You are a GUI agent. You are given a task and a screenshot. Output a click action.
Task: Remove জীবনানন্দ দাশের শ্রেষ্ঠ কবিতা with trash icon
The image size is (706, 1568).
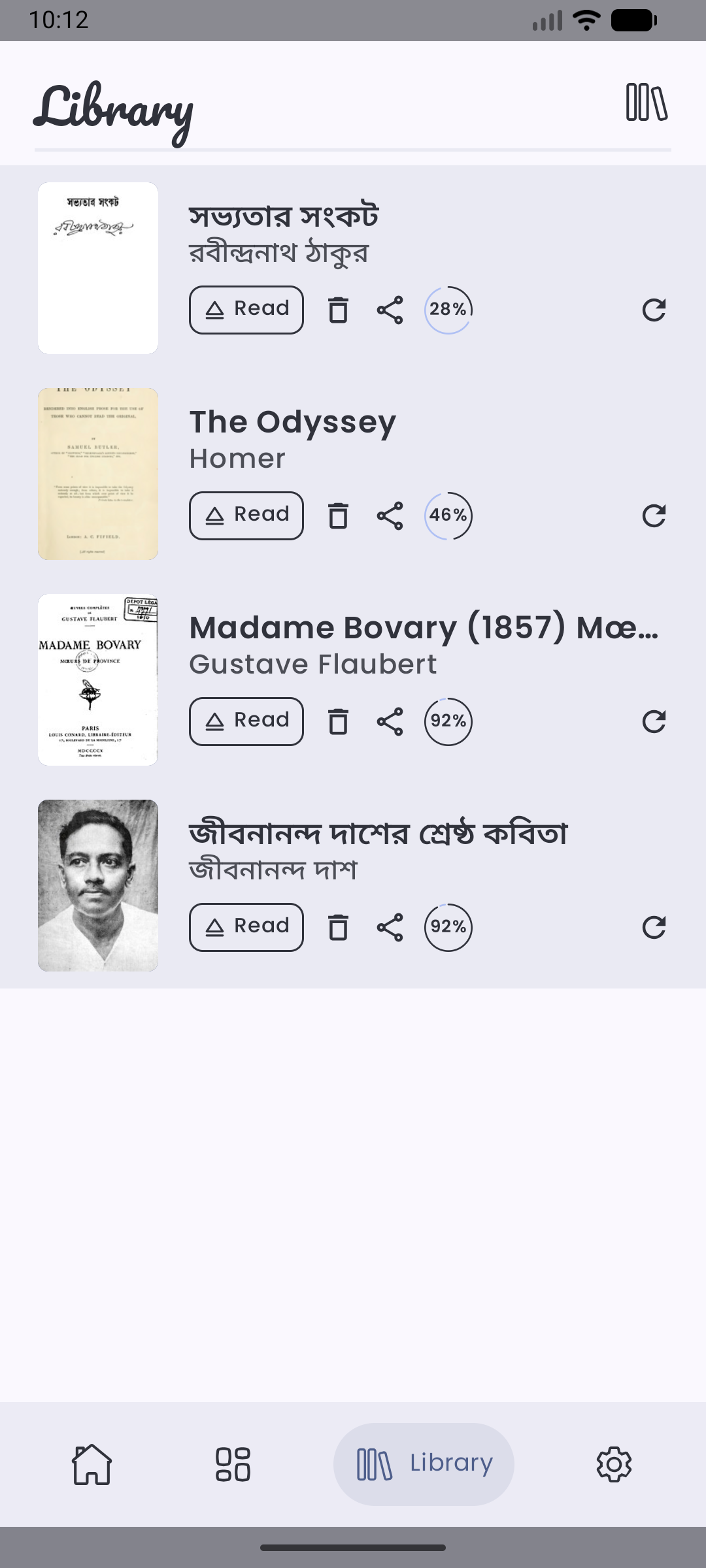click(338, 927)
